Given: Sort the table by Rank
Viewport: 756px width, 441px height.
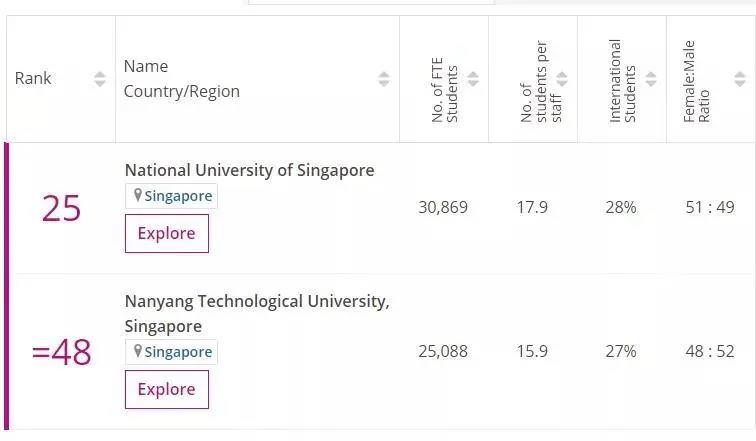Looking at the screenshot, I should (99, 79).
